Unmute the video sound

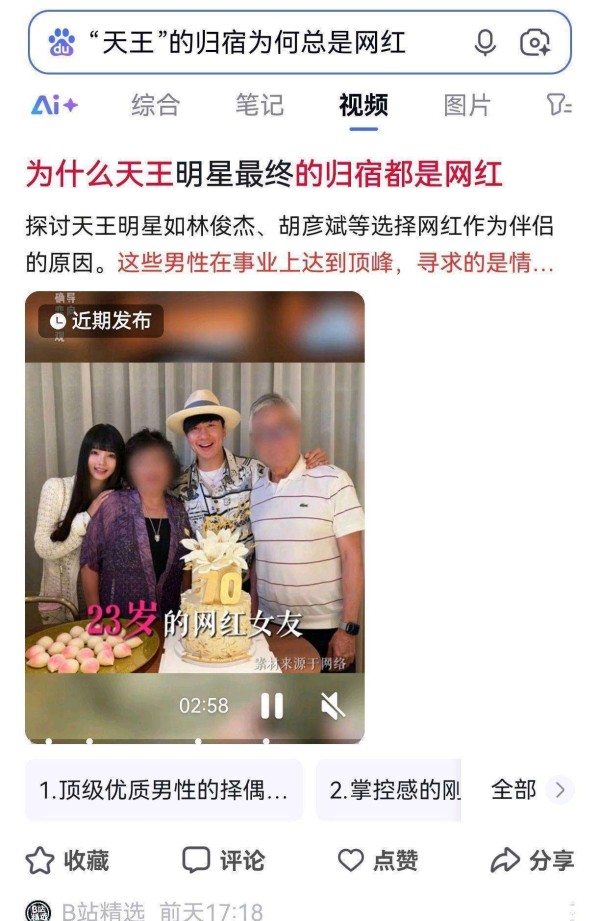point(332,706)
